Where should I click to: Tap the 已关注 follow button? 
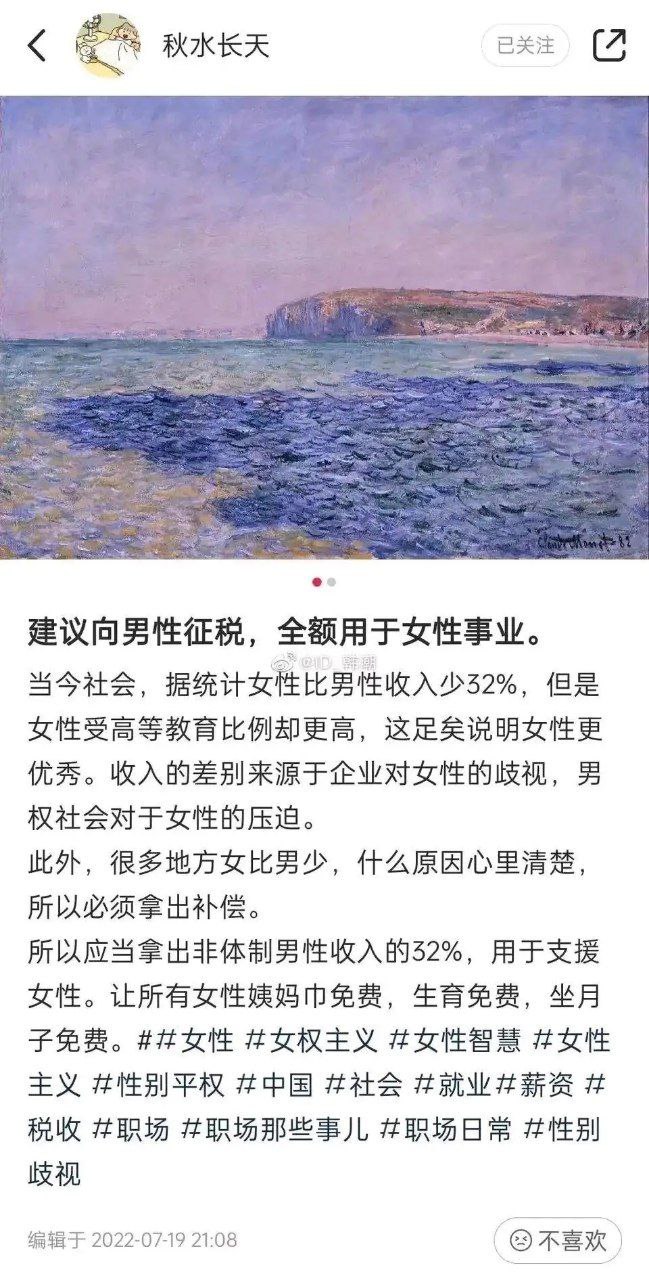(525, 46)
